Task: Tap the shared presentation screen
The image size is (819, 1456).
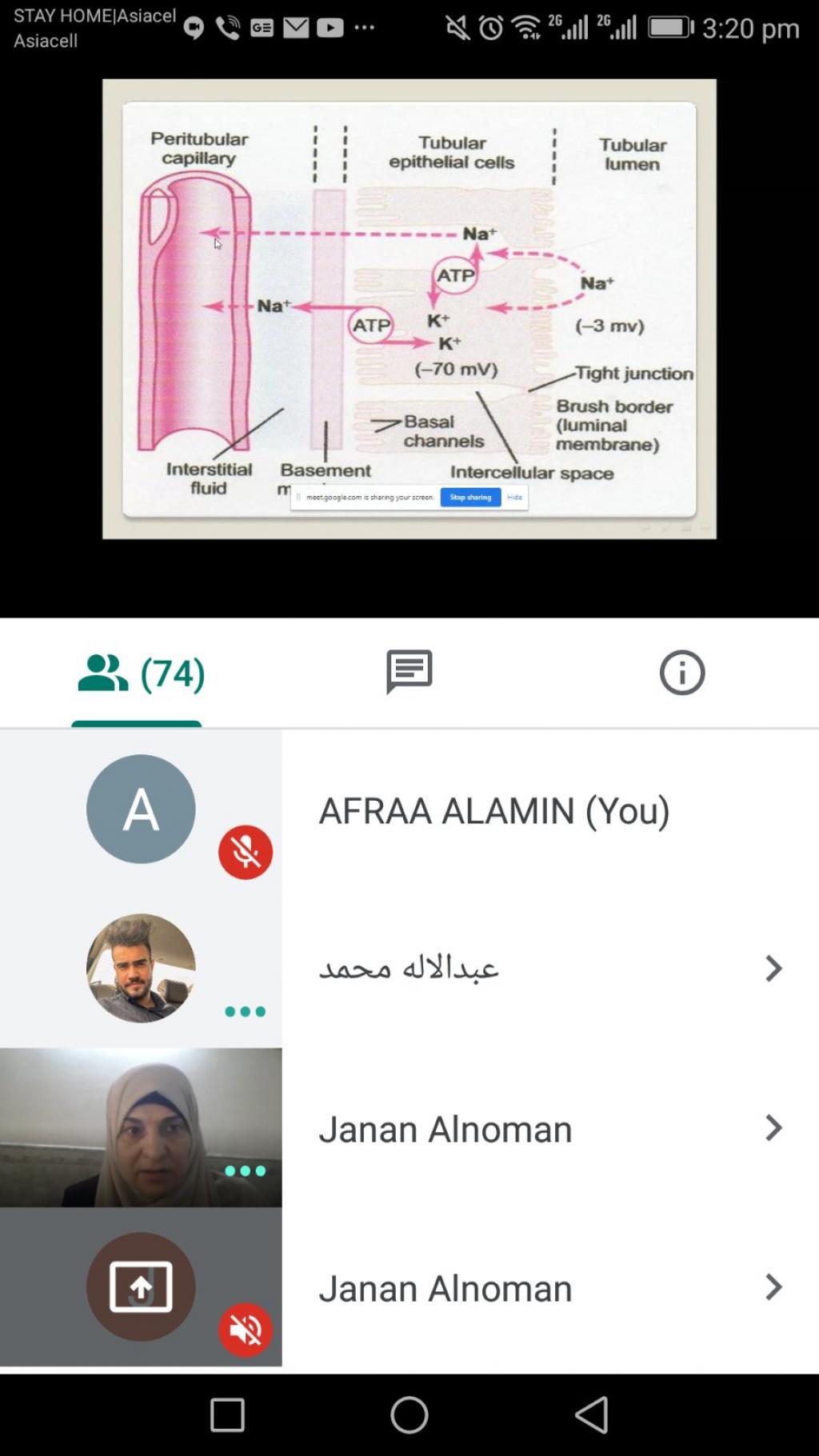Action: tap(409, 308)
